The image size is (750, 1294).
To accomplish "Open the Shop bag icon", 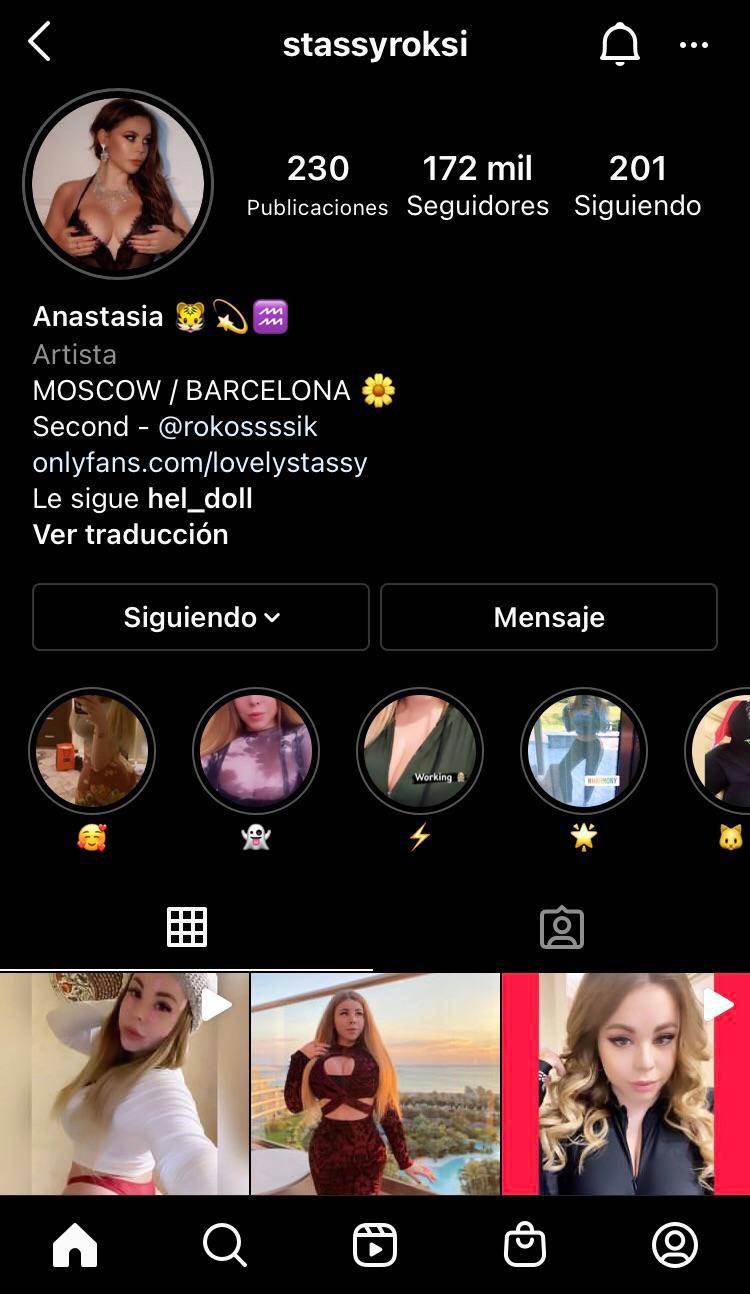I will (525, 1244).
